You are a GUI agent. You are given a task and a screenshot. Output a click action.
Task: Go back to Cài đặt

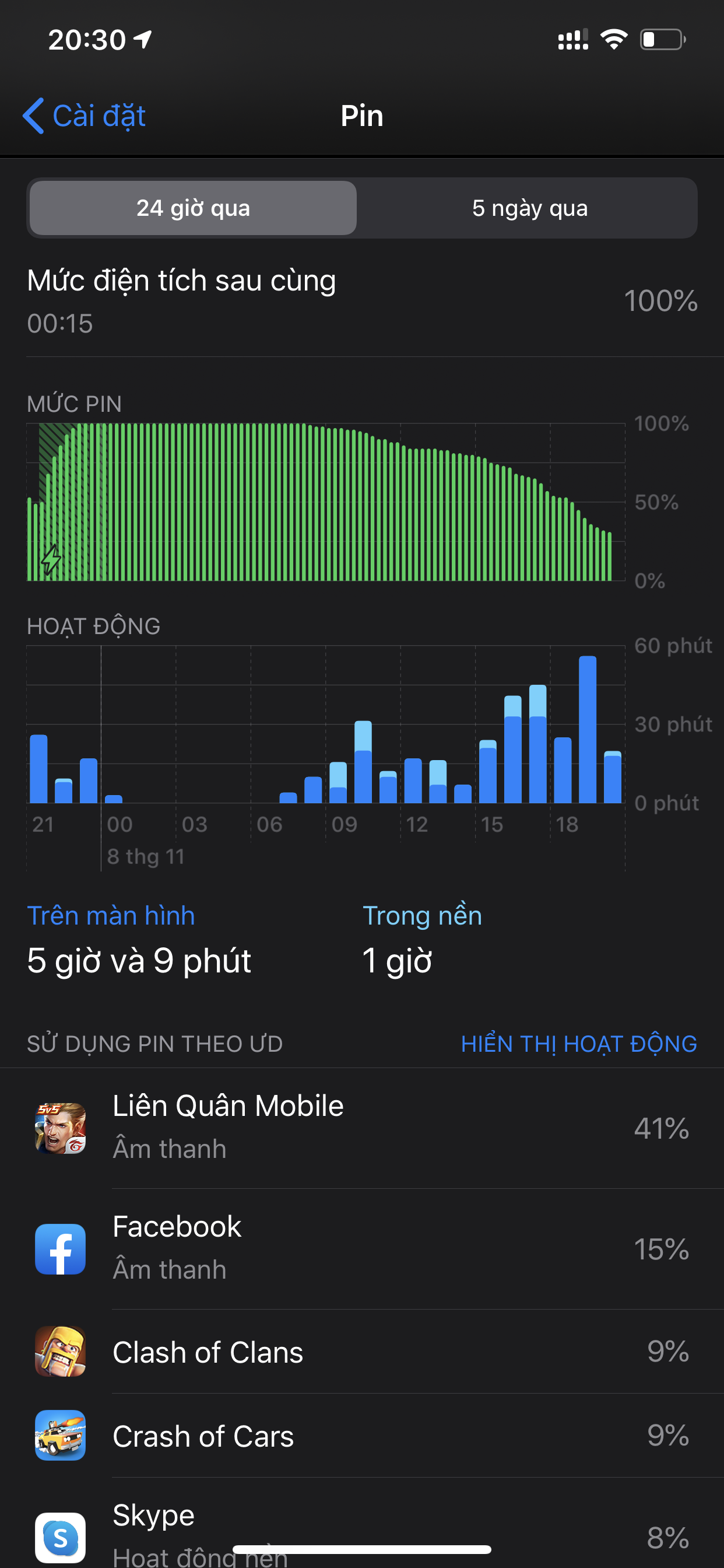coord(84,116)
